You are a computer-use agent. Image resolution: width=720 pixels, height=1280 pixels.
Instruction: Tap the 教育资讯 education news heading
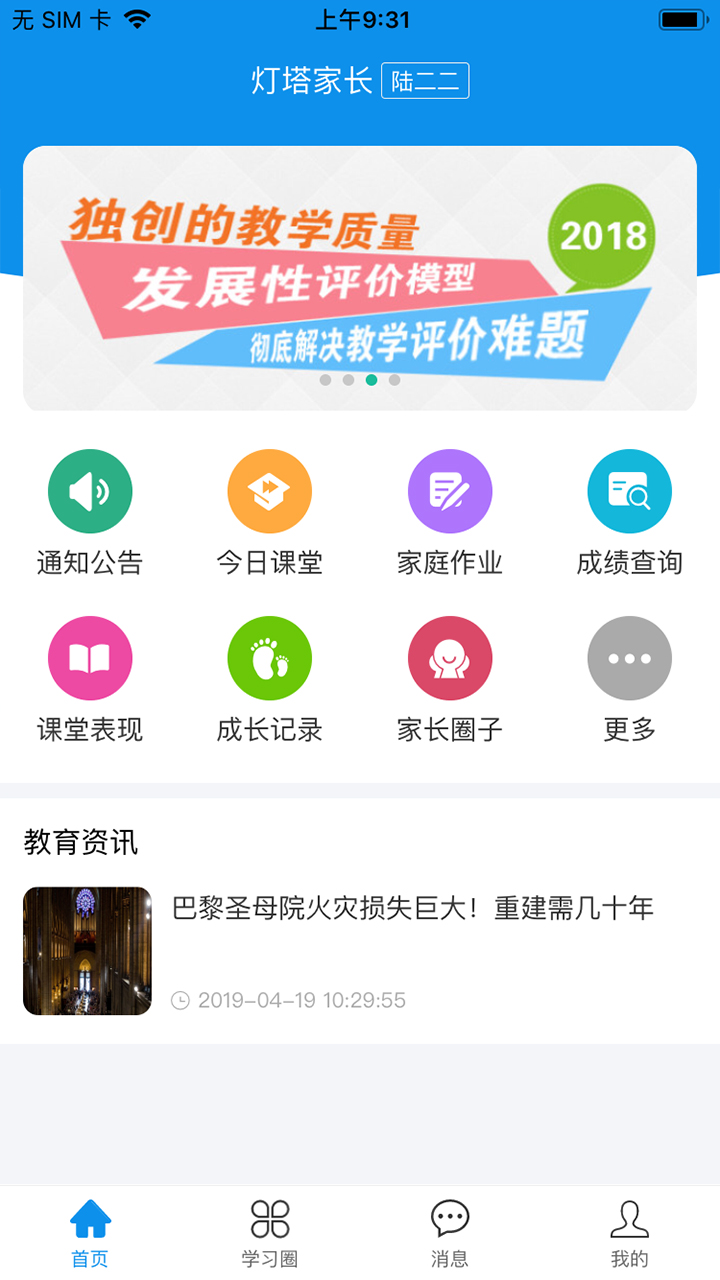click(x=82, y=843)
